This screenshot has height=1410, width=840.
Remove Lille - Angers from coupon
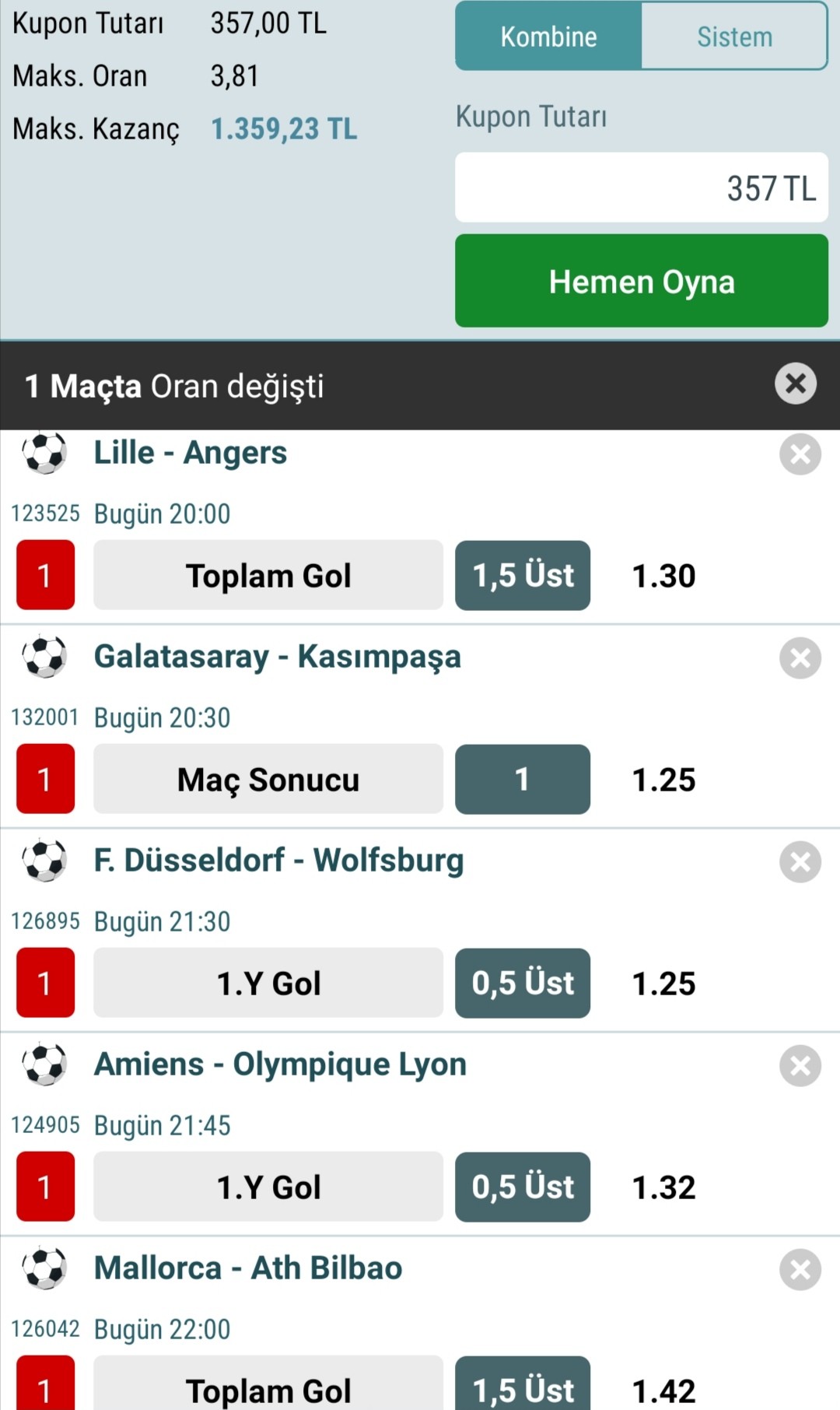pos(800,454)
